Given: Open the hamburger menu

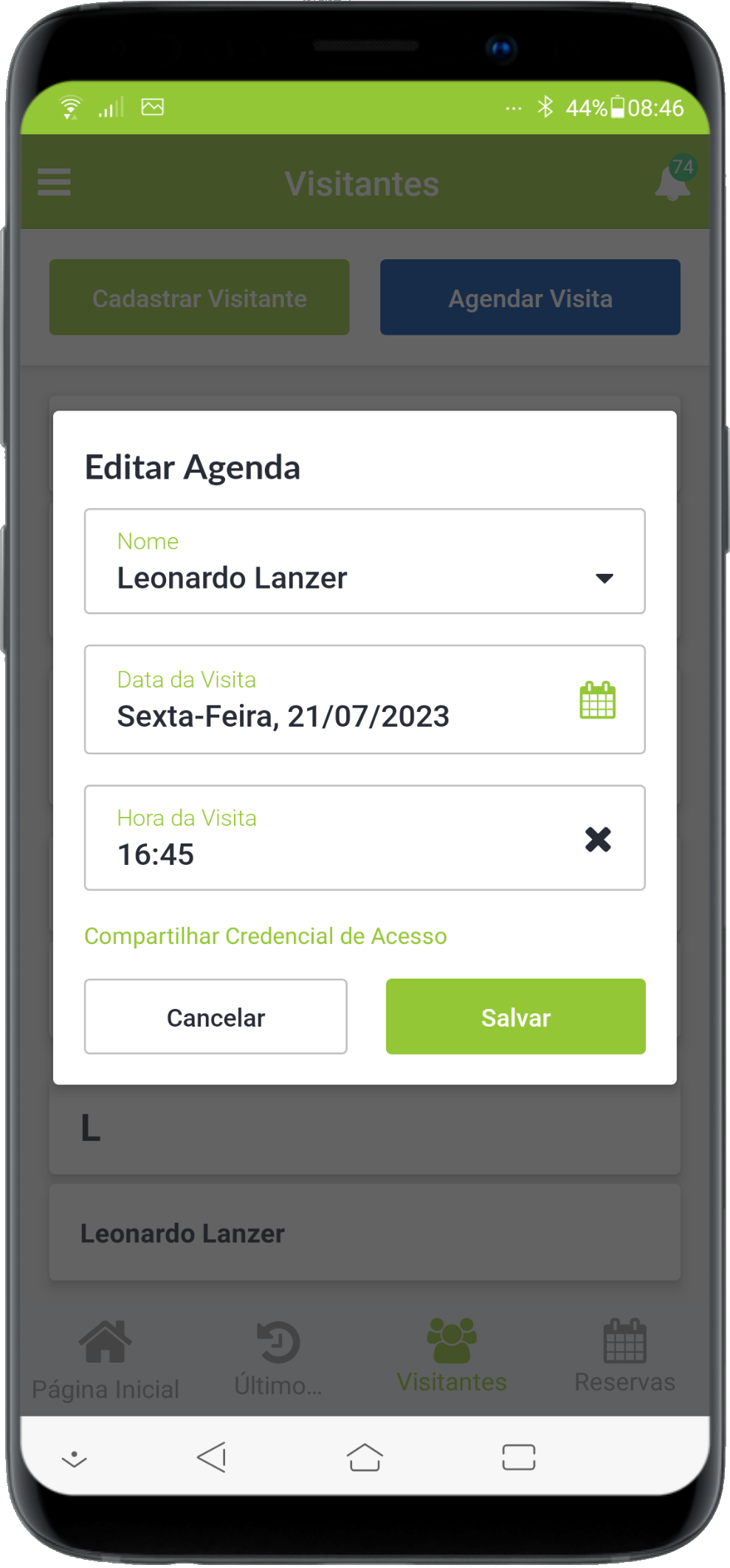Looking at the screenshot, I should (x=55, y=182).
